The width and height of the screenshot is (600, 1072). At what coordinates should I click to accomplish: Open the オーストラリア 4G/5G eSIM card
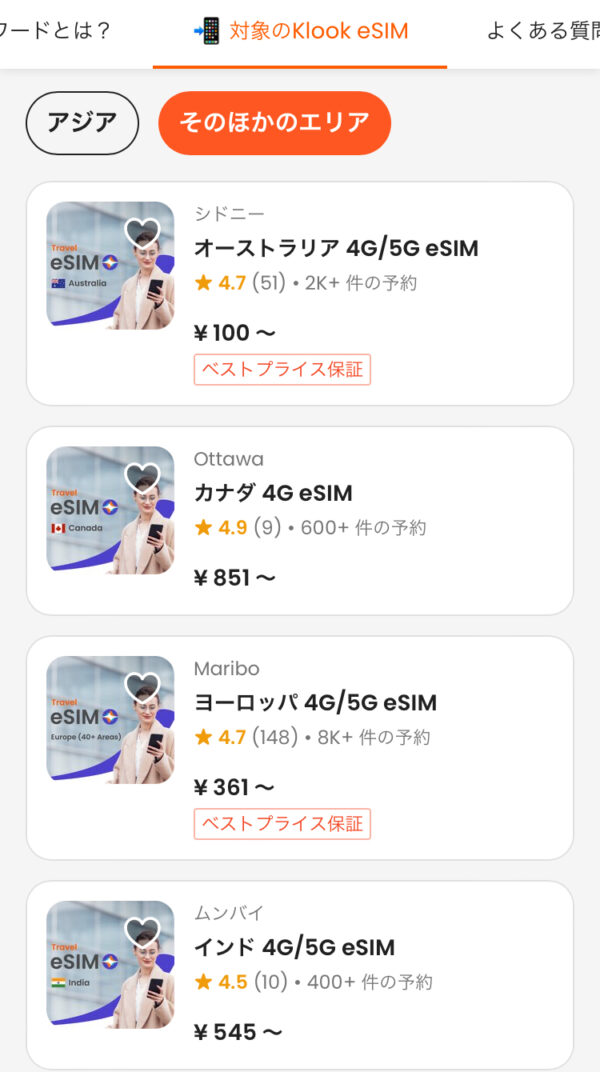point(300,293)
